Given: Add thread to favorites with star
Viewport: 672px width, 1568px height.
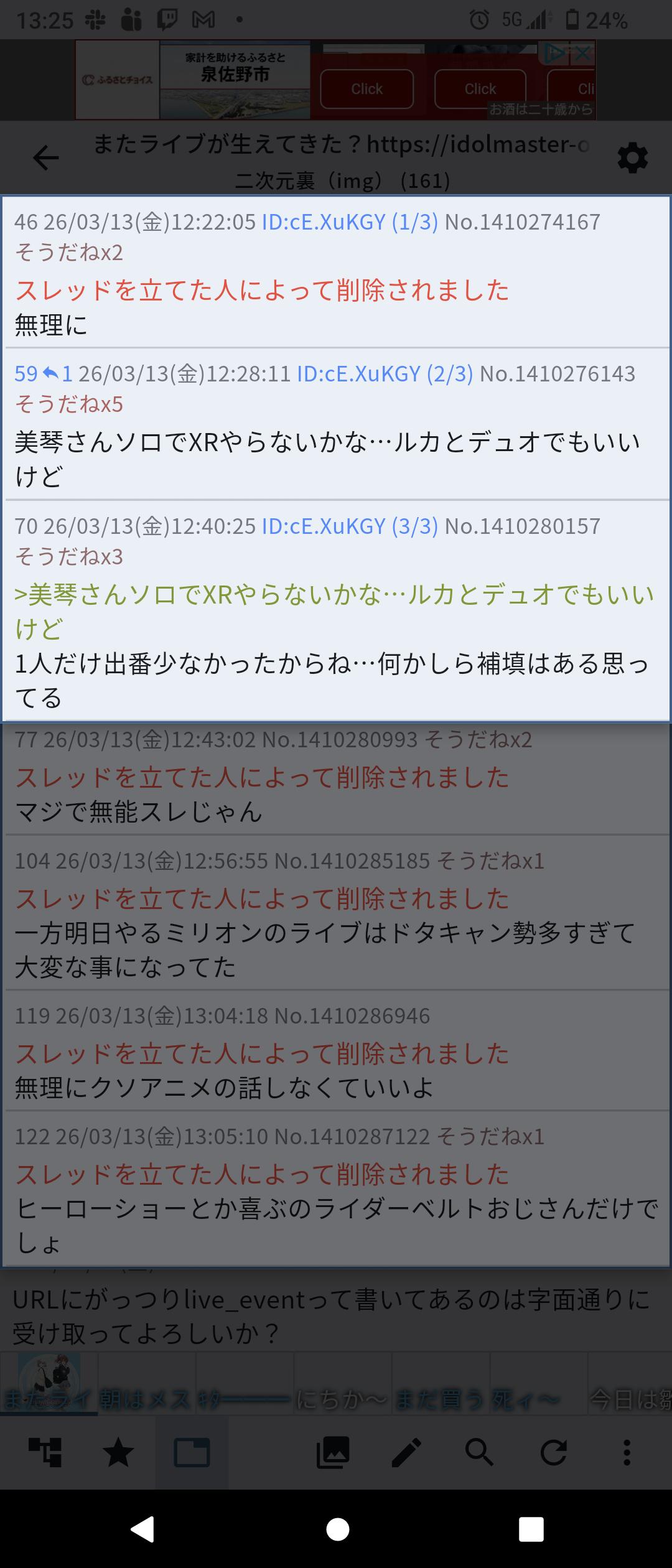Looking at the screenshot, I should pos(118,1453).
